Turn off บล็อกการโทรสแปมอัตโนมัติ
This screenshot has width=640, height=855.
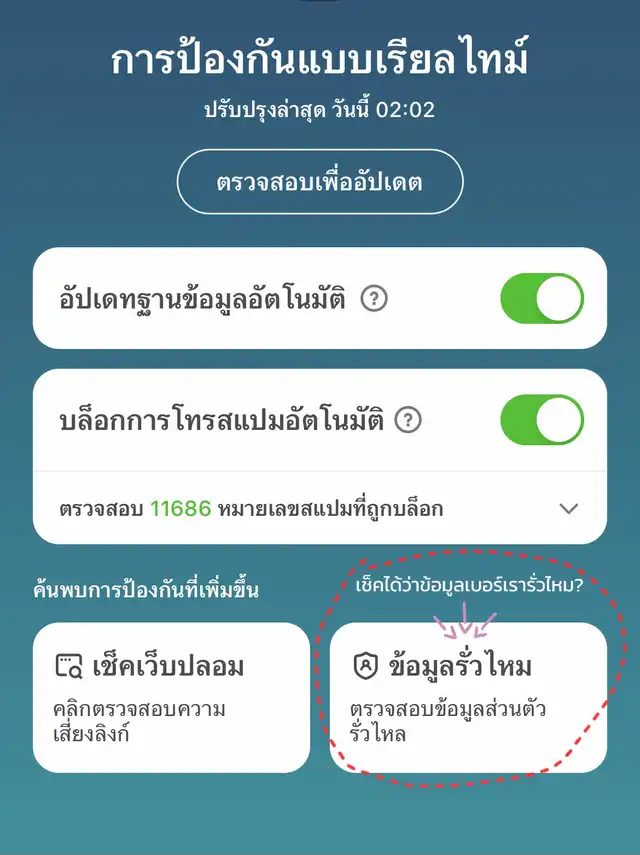[x=542, y=420]
